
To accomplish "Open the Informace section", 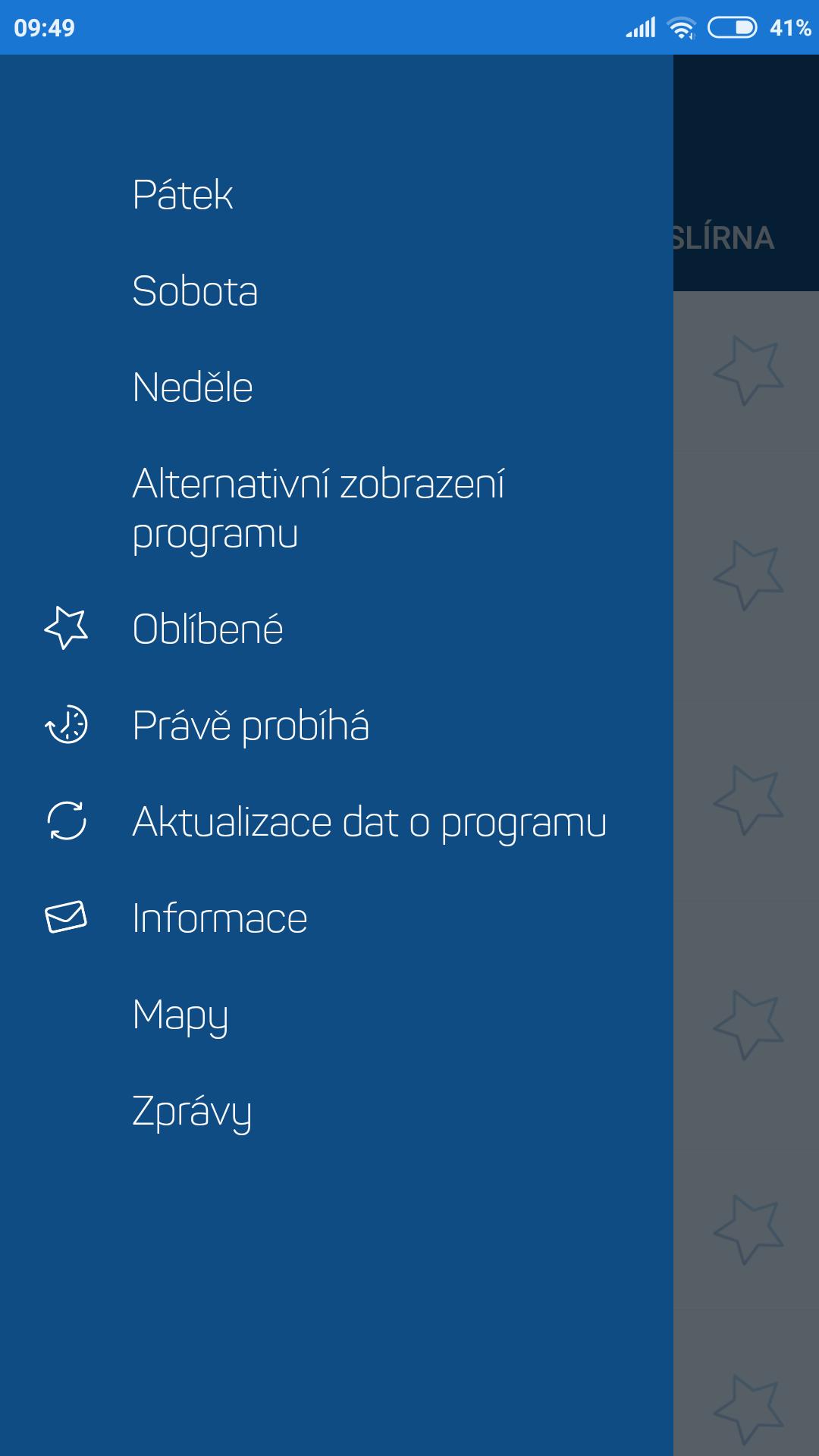I will coord(220,918).
